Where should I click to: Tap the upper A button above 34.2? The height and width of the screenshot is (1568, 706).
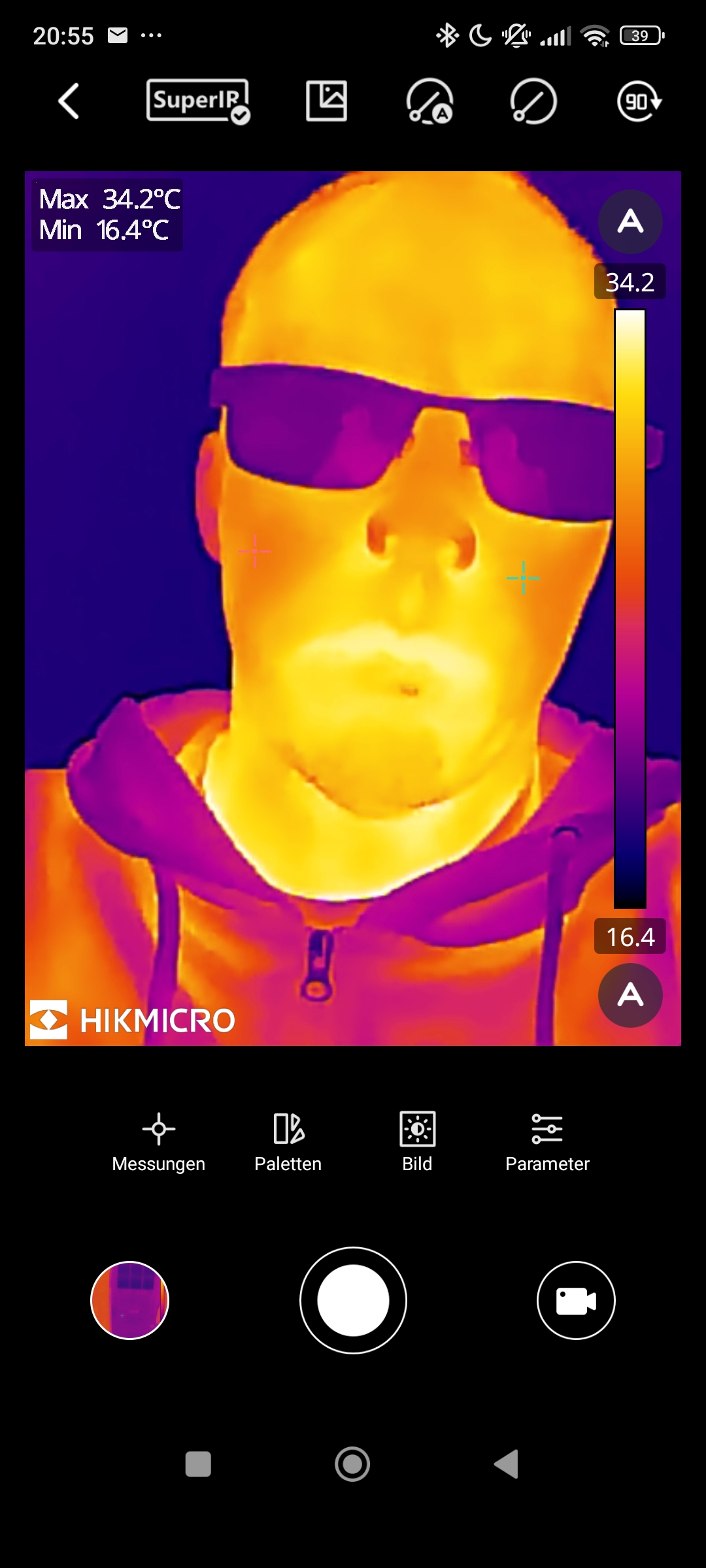click(630, 221)
